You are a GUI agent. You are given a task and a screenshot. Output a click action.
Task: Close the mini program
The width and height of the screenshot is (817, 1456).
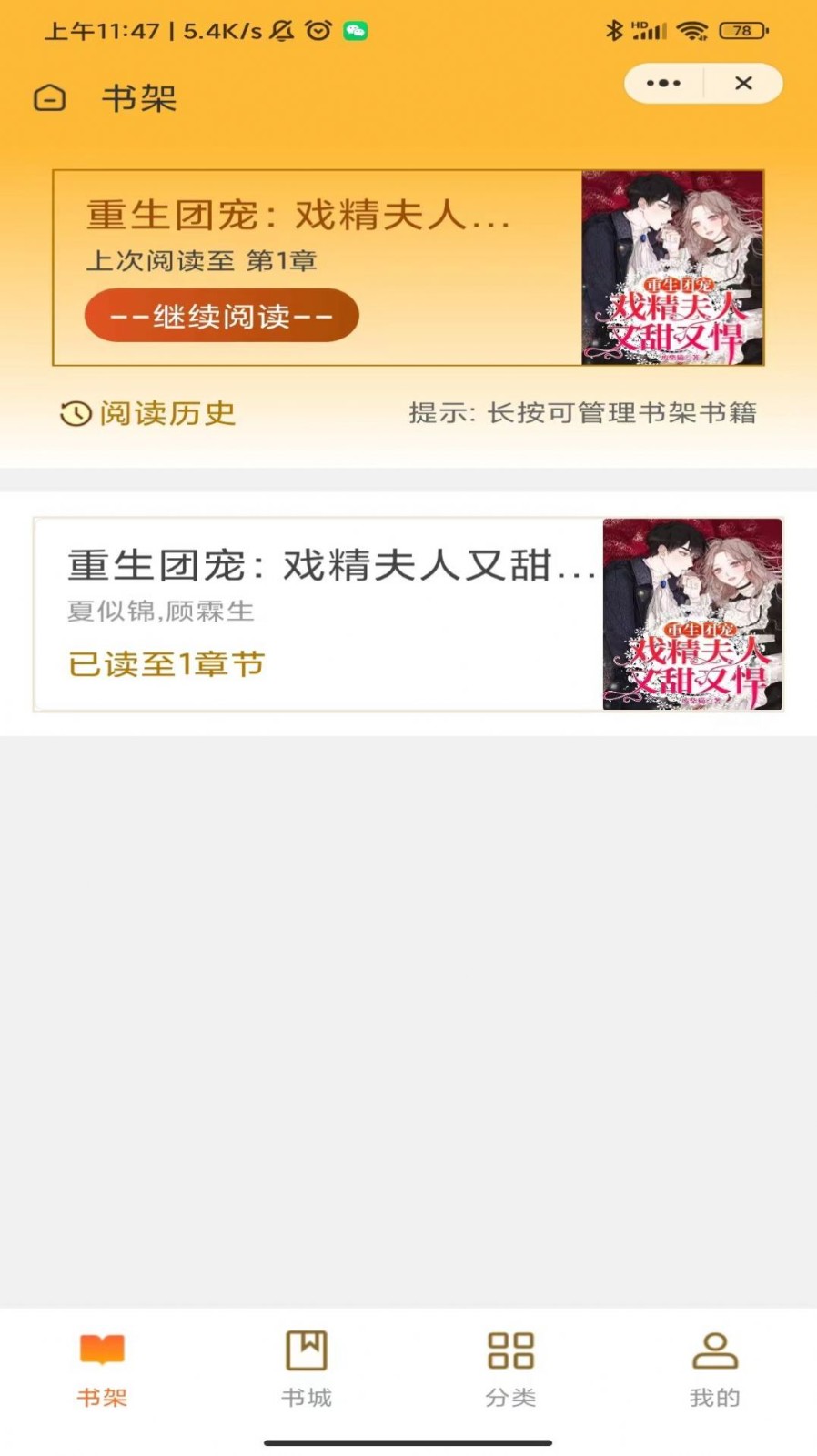coord(743,84)
